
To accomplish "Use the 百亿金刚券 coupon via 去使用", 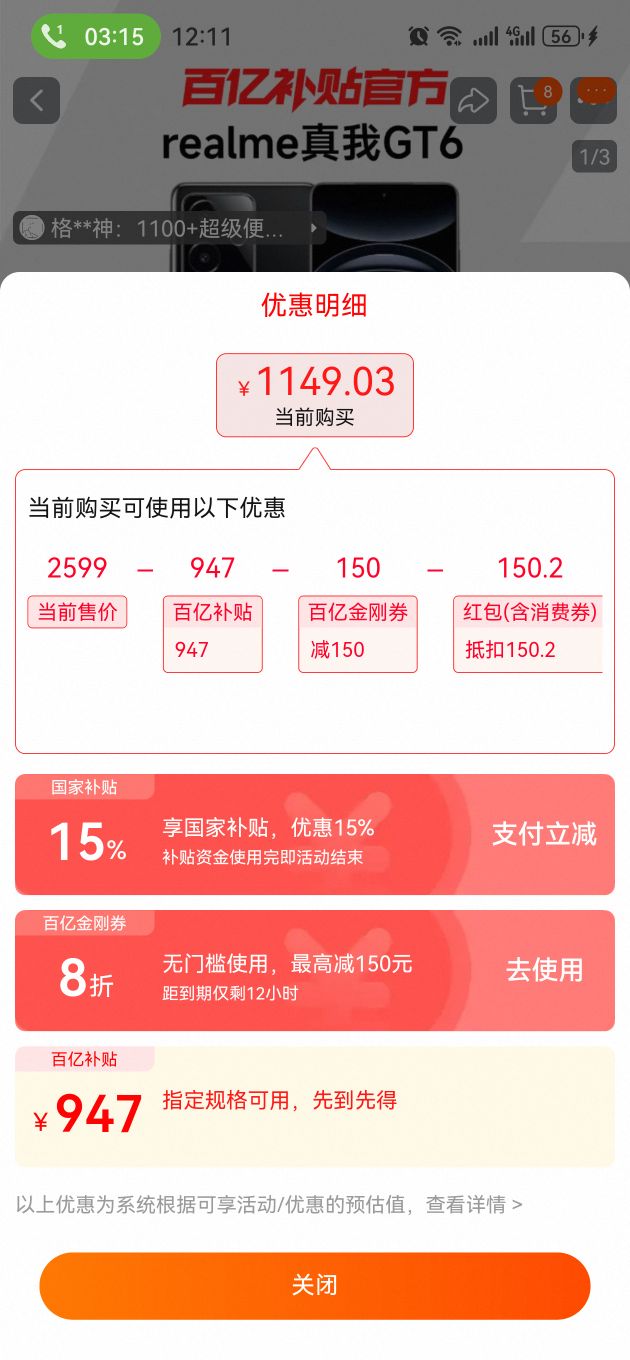I will click(x=544, y=970).
